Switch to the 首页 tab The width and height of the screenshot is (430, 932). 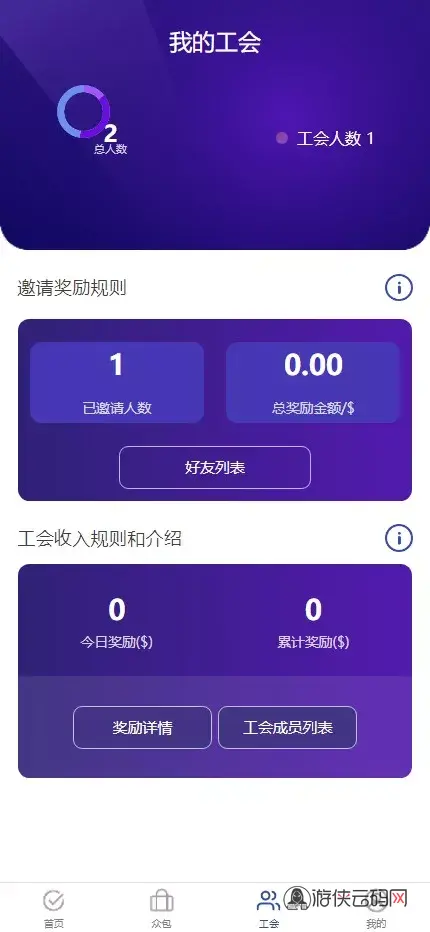[54, 909]
